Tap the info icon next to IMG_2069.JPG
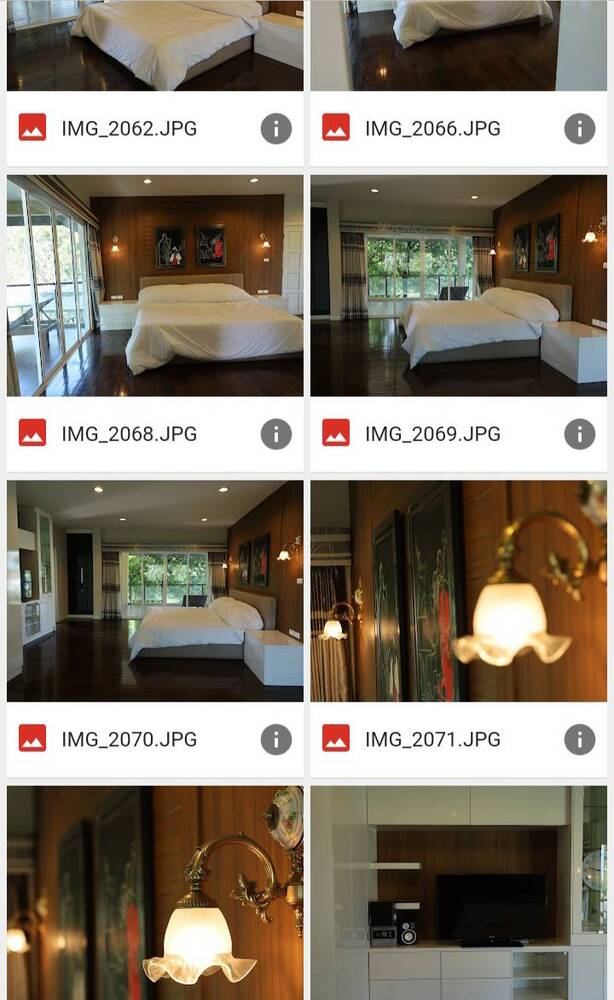Viewport: 614px width, 1000px height. 580,434
